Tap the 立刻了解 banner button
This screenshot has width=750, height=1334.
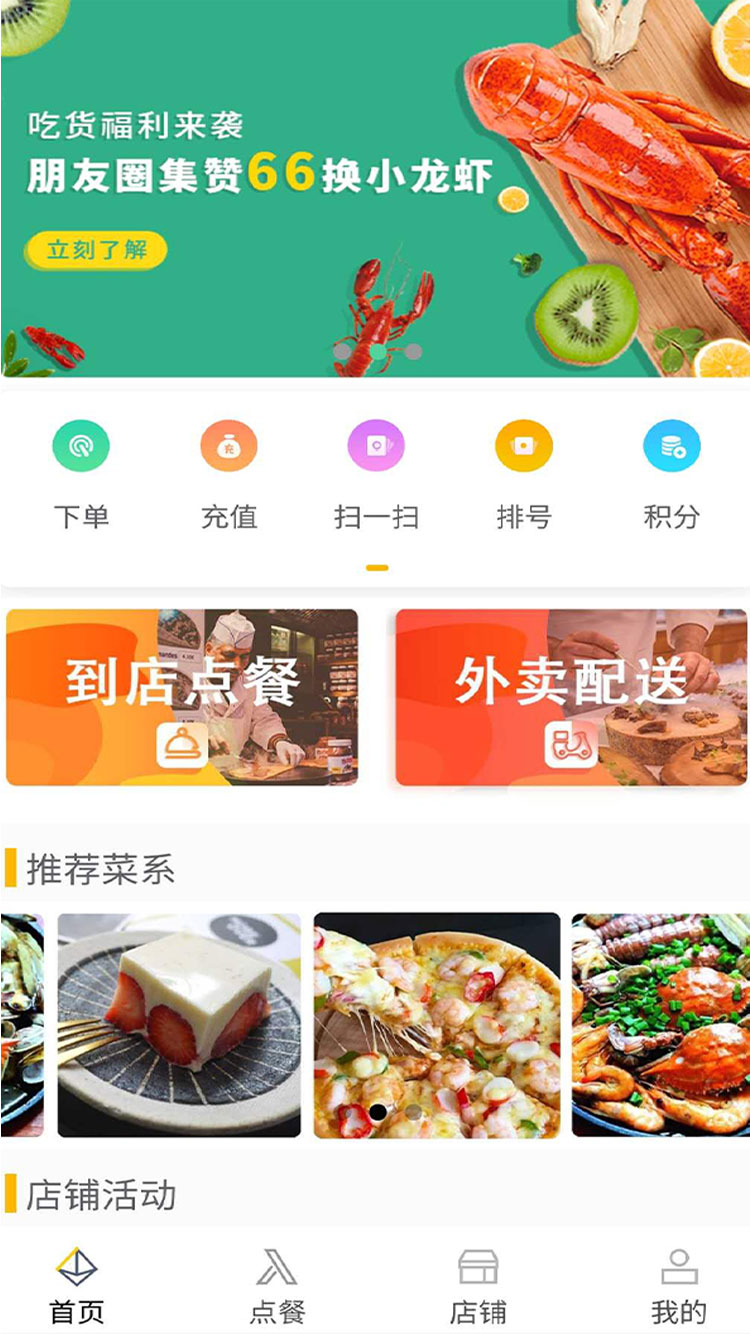pyautogui.click(x=96, y=250)
